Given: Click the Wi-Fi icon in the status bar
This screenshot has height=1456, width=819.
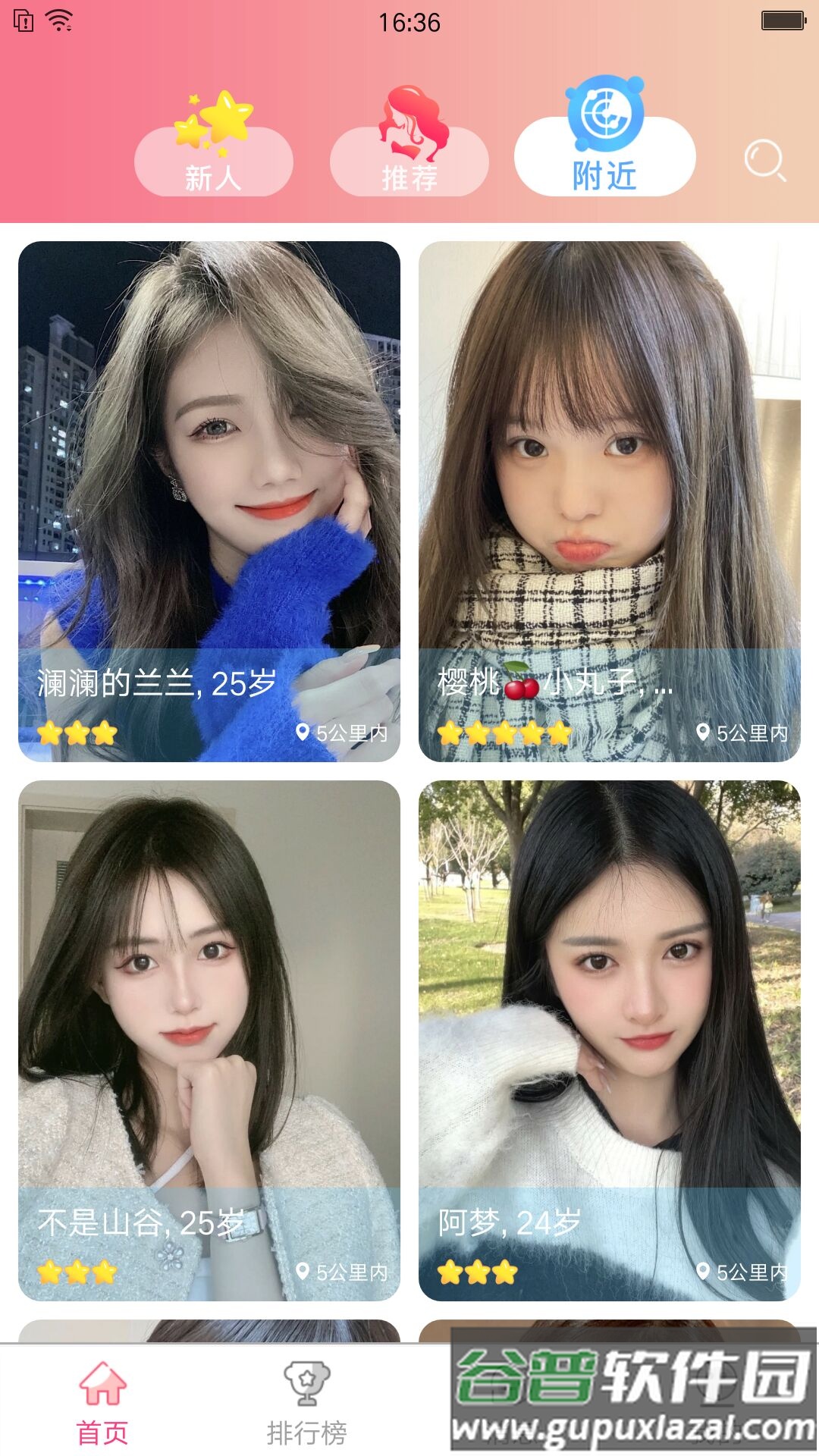Looking at the screenshot, I should 61,19.
